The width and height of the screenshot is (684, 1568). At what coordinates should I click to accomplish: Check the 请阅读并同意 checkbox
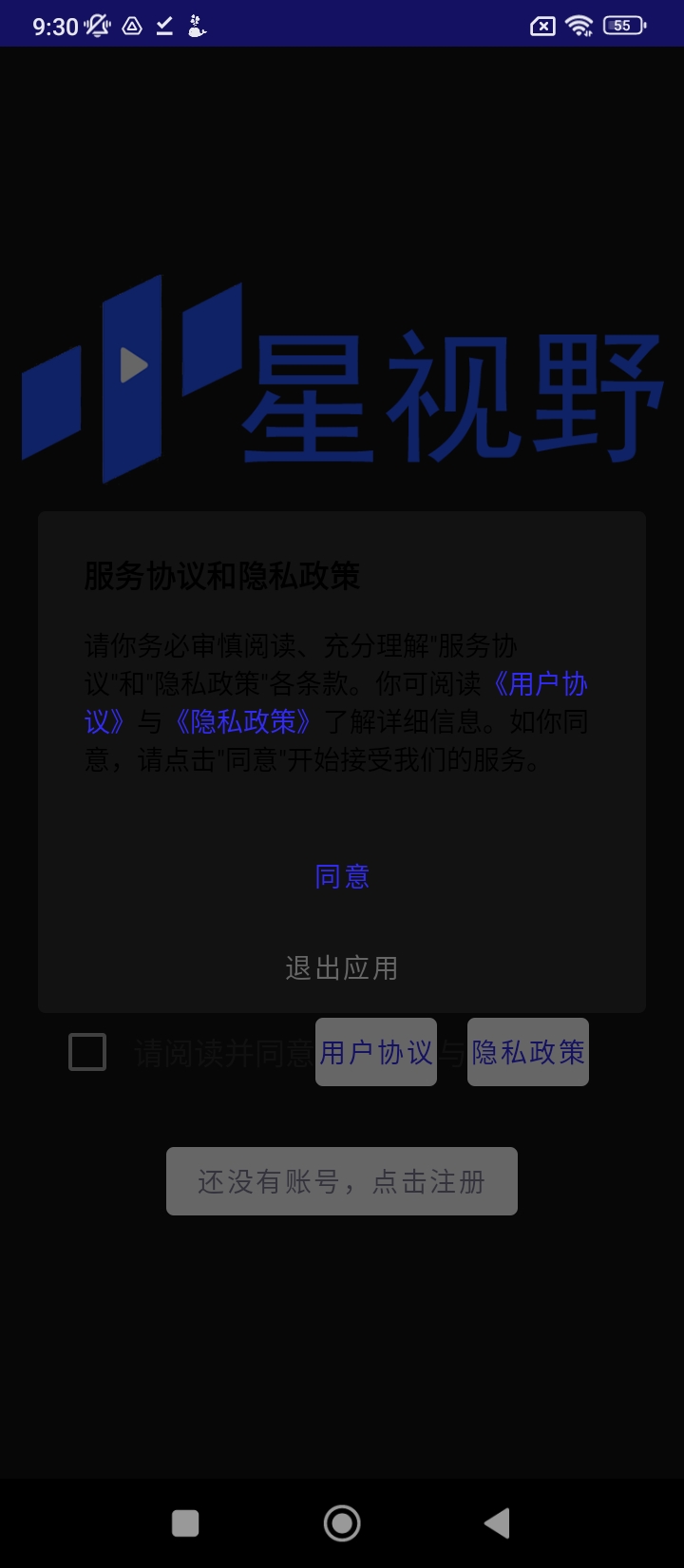pos(87,1052)
